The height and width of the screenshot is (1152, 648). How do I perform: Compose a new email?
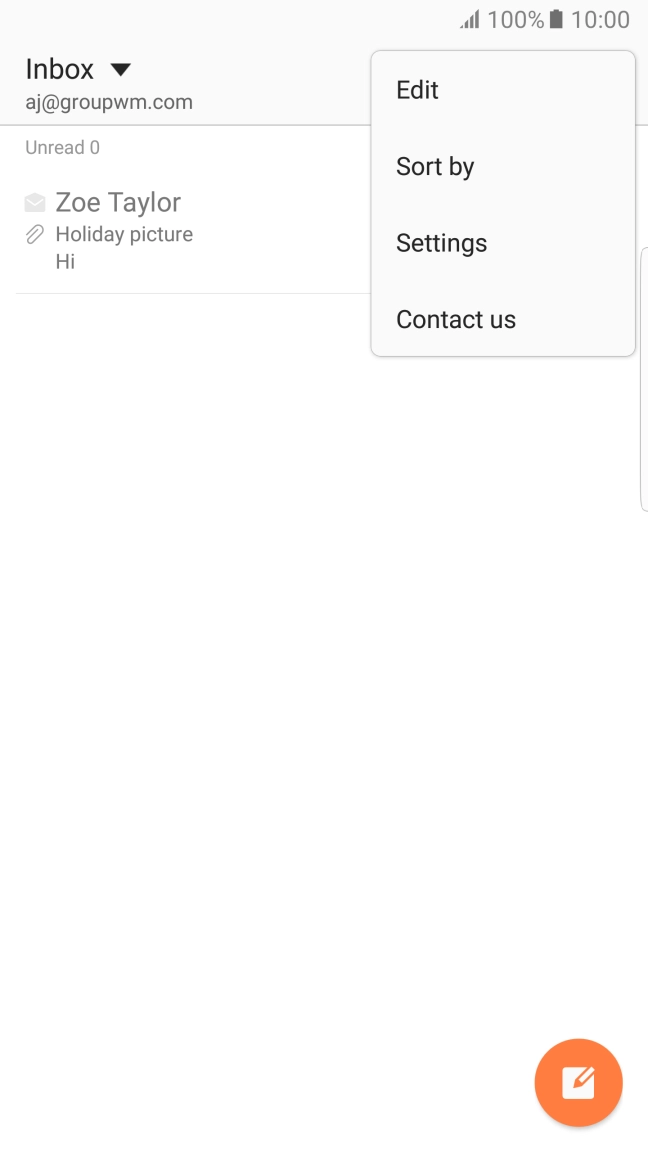coord(578,1082)
